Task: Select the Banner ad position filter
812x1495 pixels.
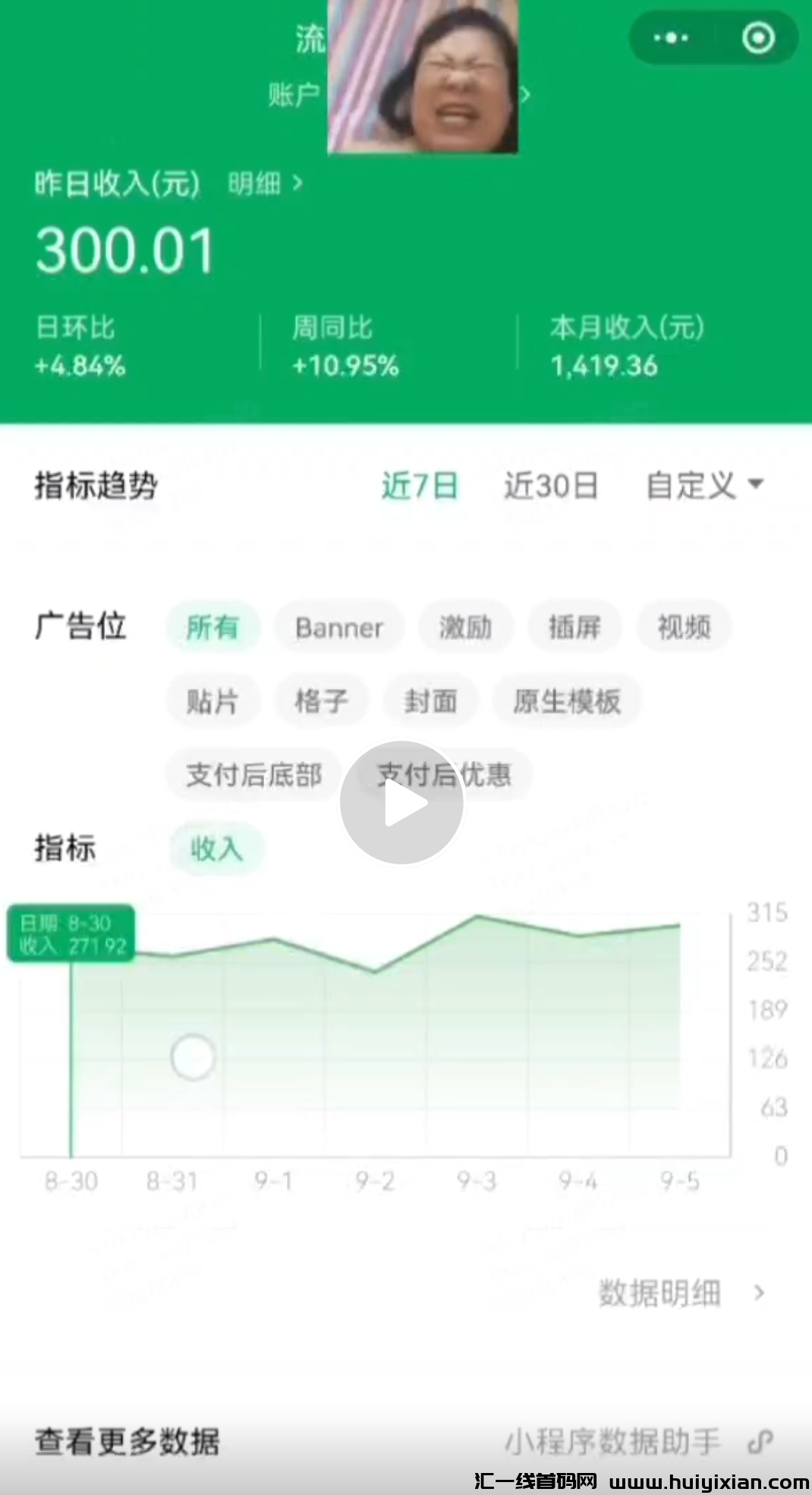Action: pyautogui.click(x=338, y=628)
